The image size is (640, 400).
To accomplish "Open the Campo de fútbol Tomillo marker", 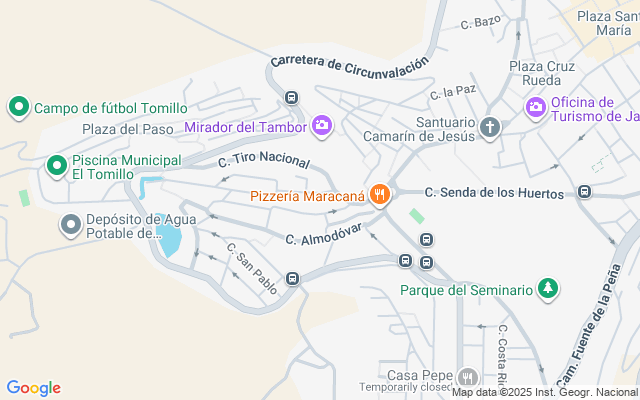I will tap(18, 107).
